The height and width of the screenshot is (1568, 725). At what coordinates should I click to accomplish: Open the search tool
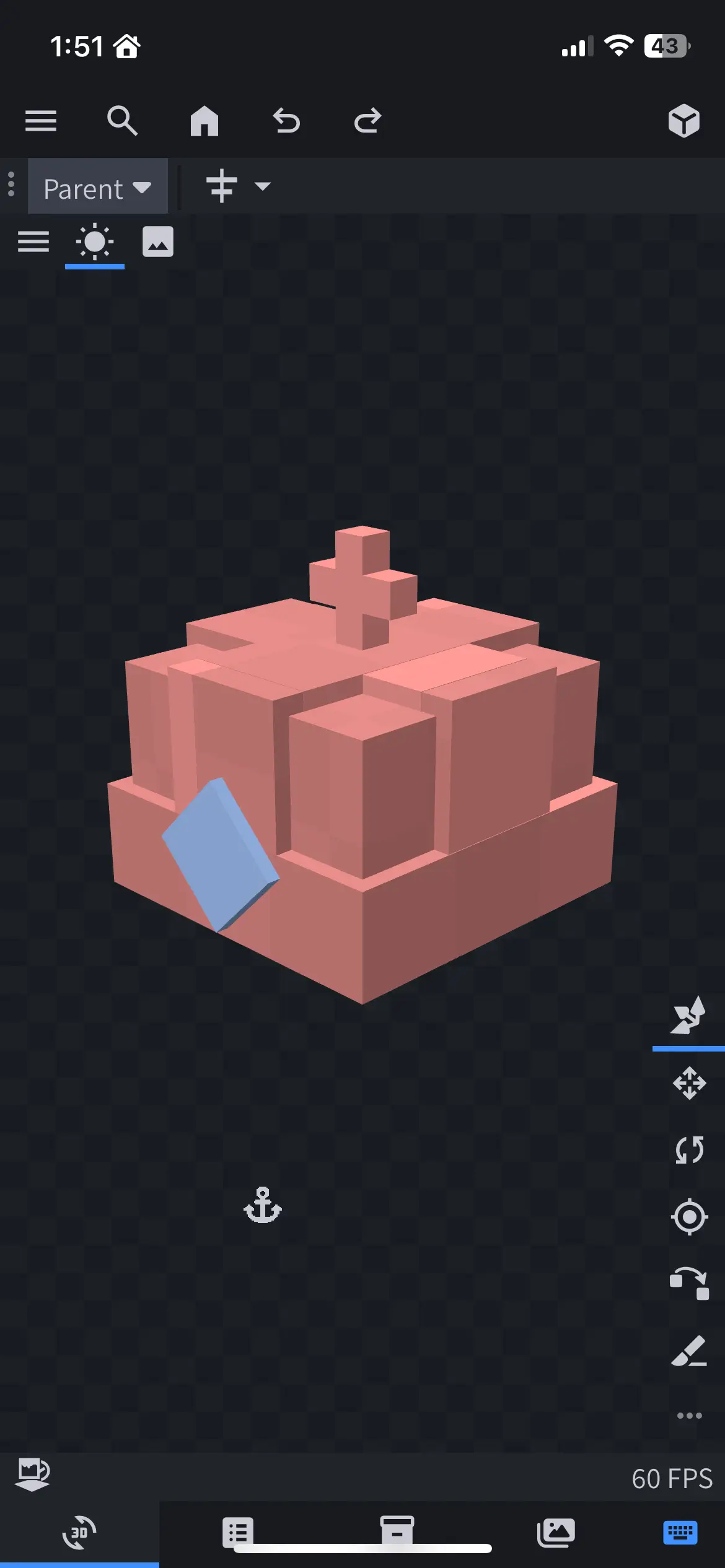122,121
